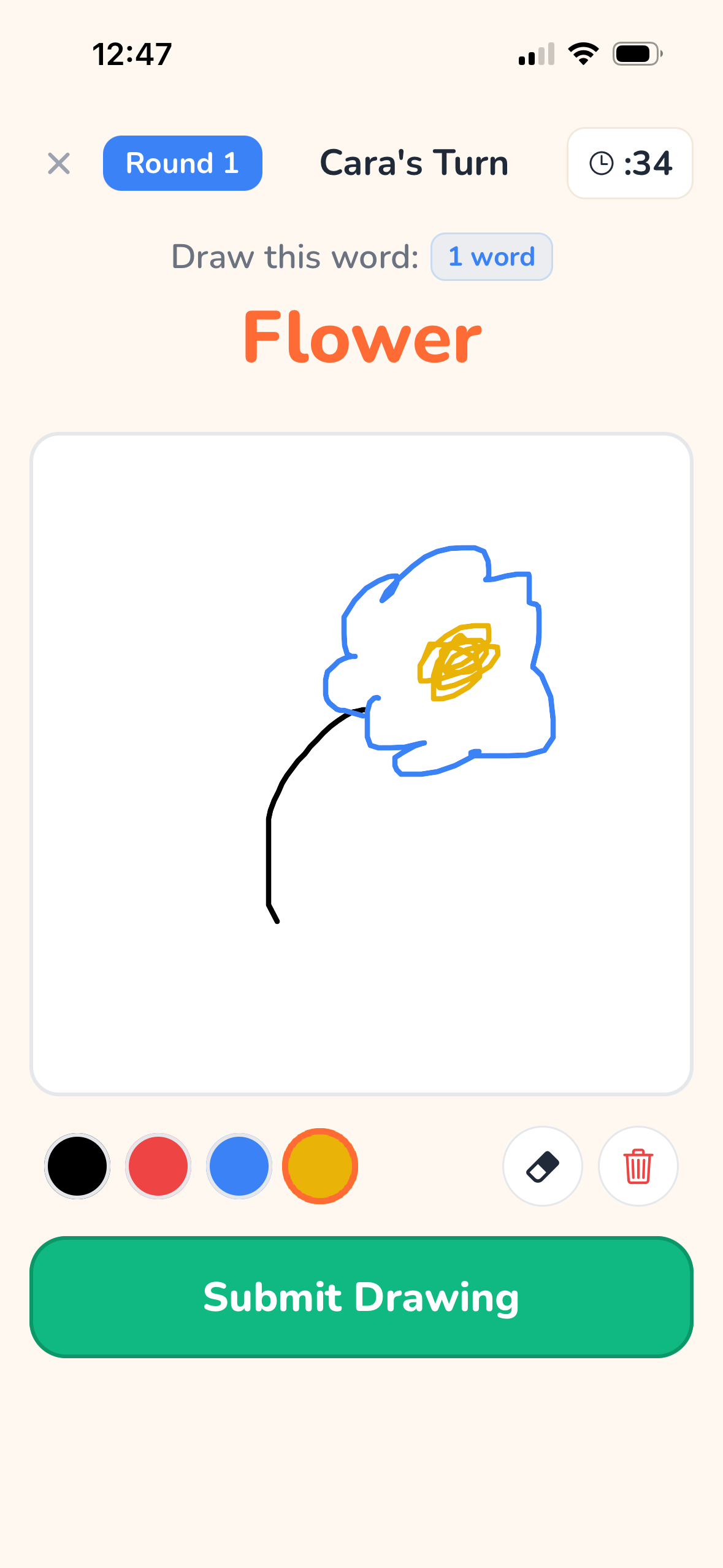The image size is (723, 1568).
Task: Select the black drawing color
Action: [77, 1166]
